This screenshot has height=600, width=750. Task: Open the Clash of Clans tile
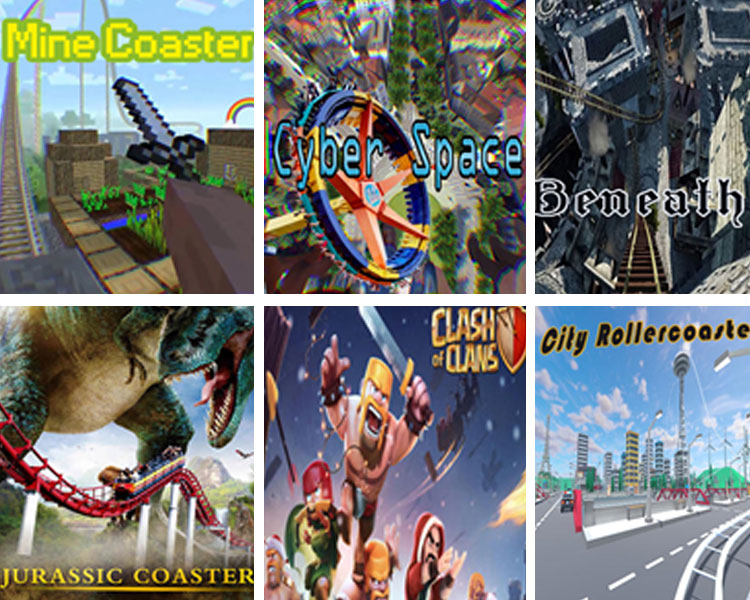(x=395, y=452)
